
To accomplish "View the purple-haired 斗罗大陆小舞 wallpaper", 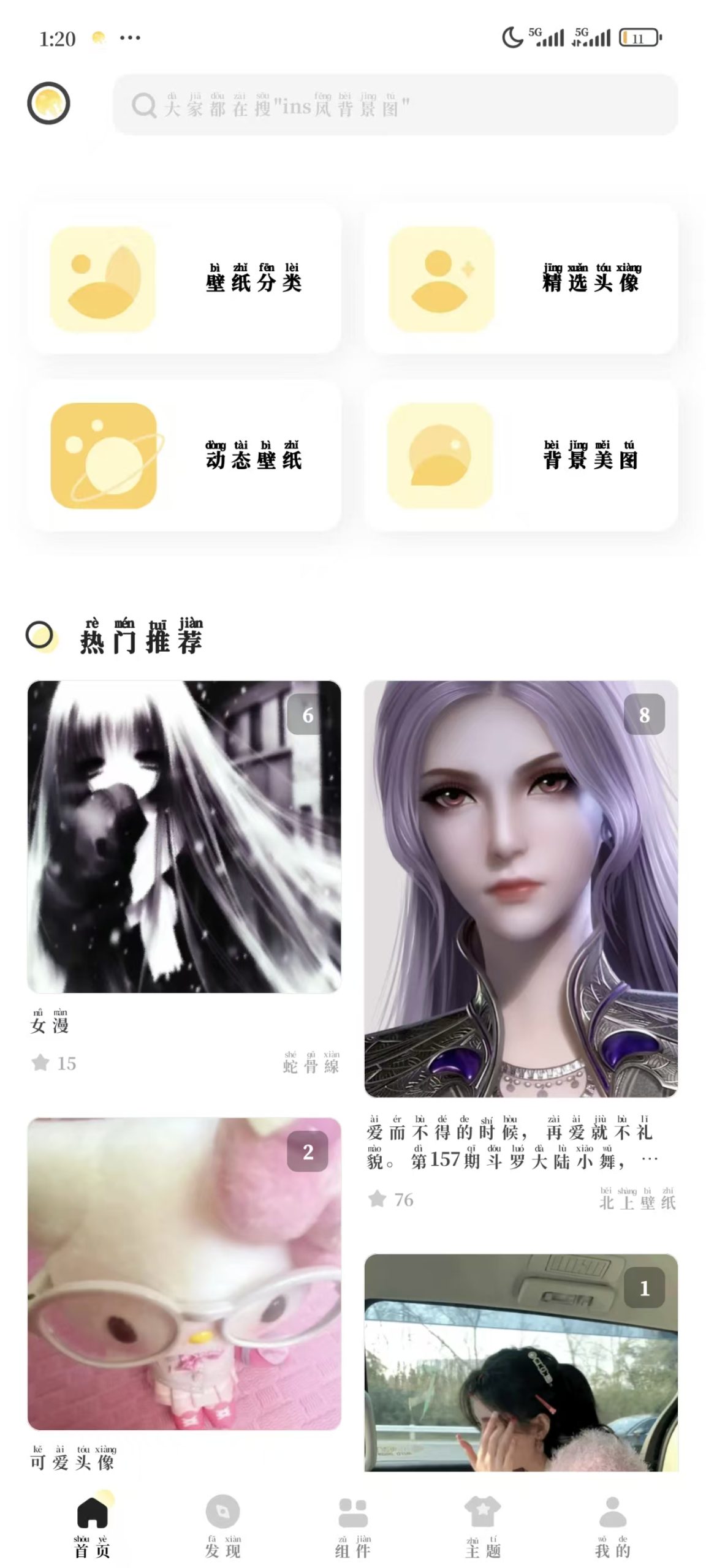I will pos(521,888).
